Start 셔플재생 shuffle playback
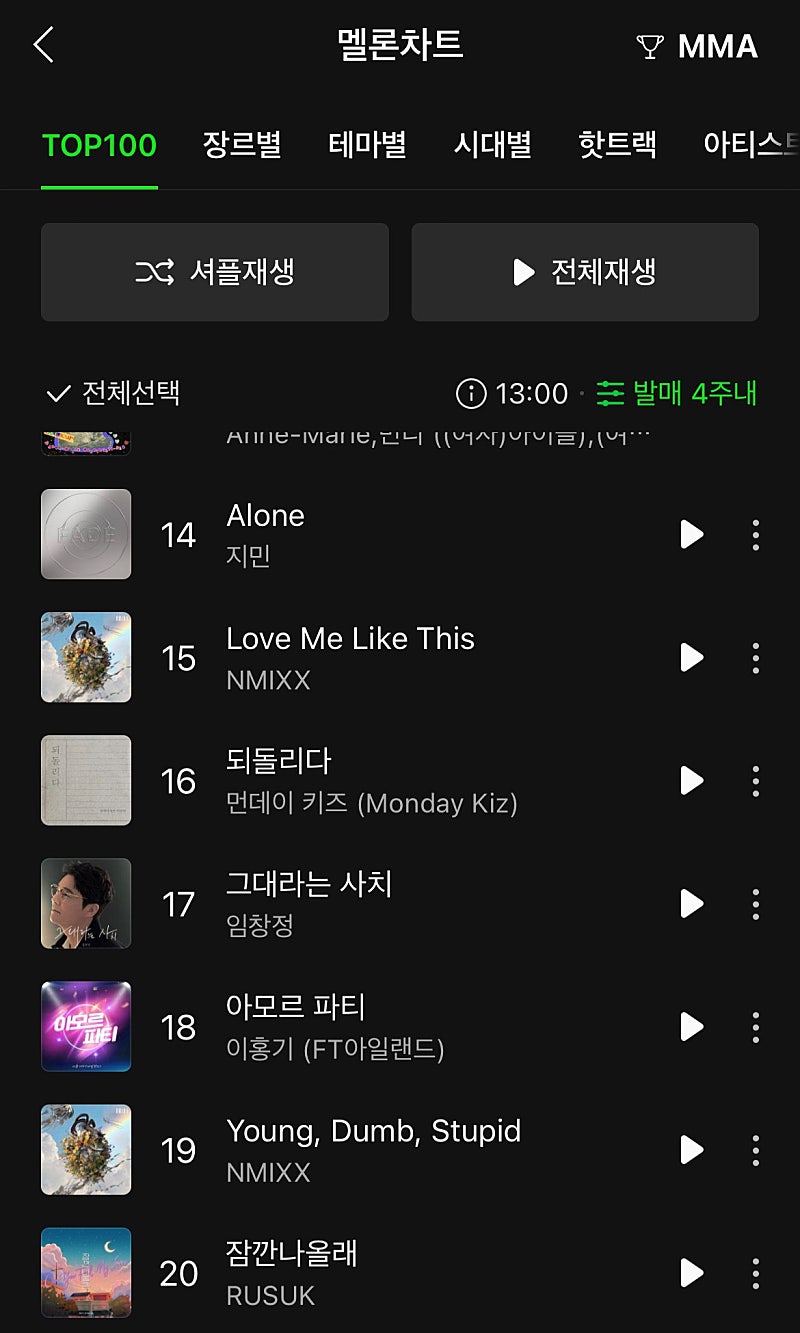Image resolution: width=800 pixels, height=1333 pixels. tap(214, 272)
